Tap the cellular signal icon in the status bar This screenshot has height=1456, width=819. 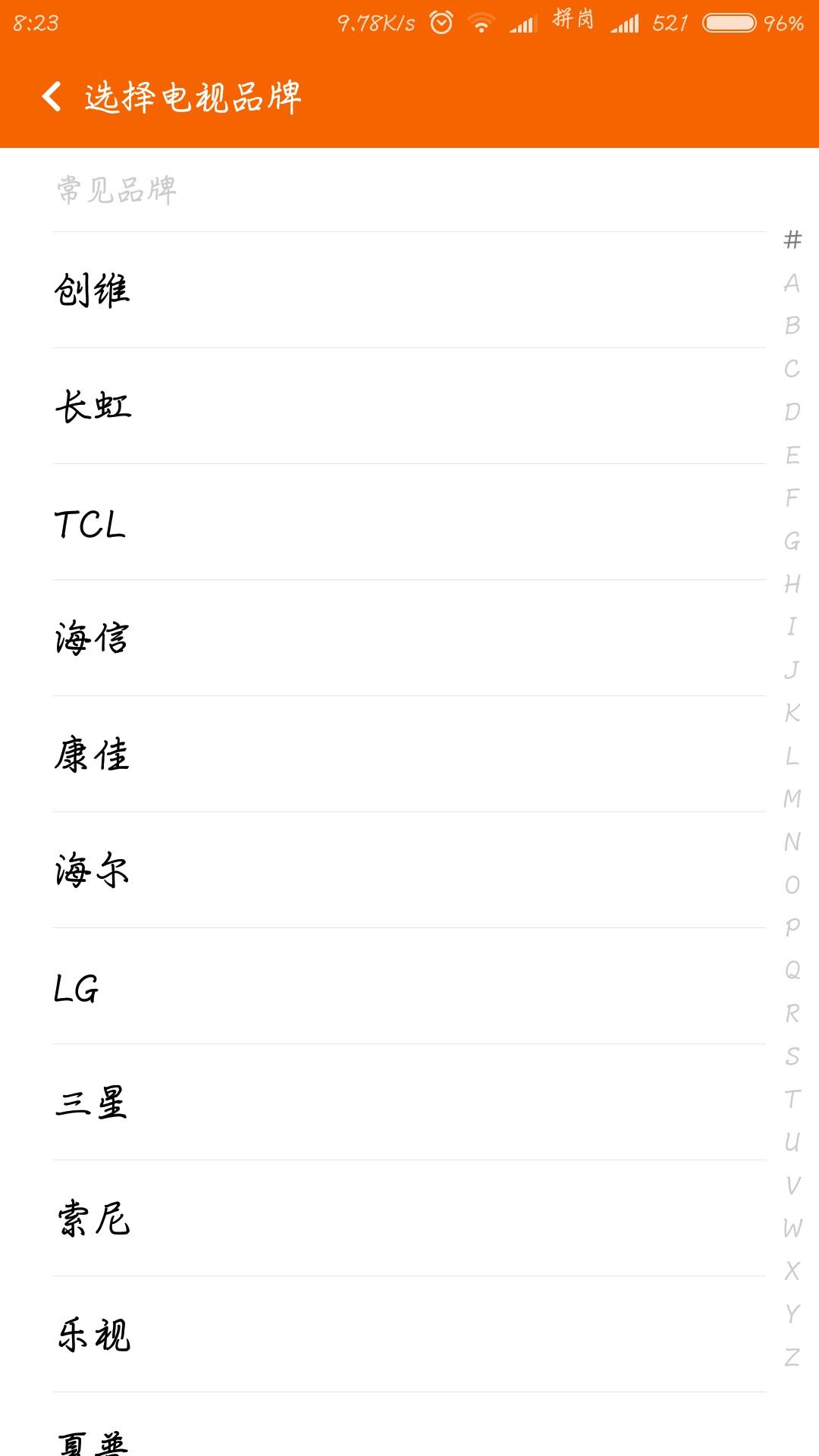pos(522,22)
